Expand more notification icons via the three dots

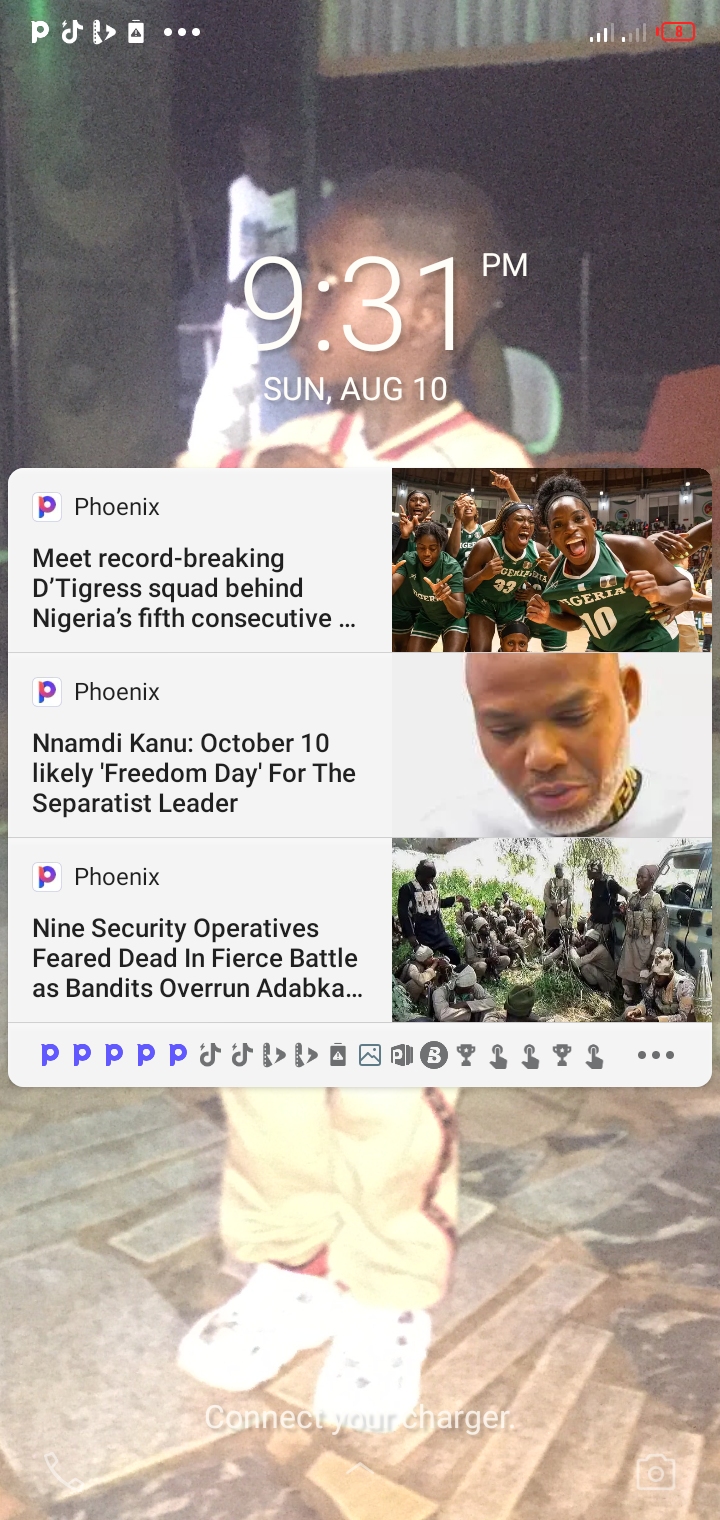[655, 1055]
